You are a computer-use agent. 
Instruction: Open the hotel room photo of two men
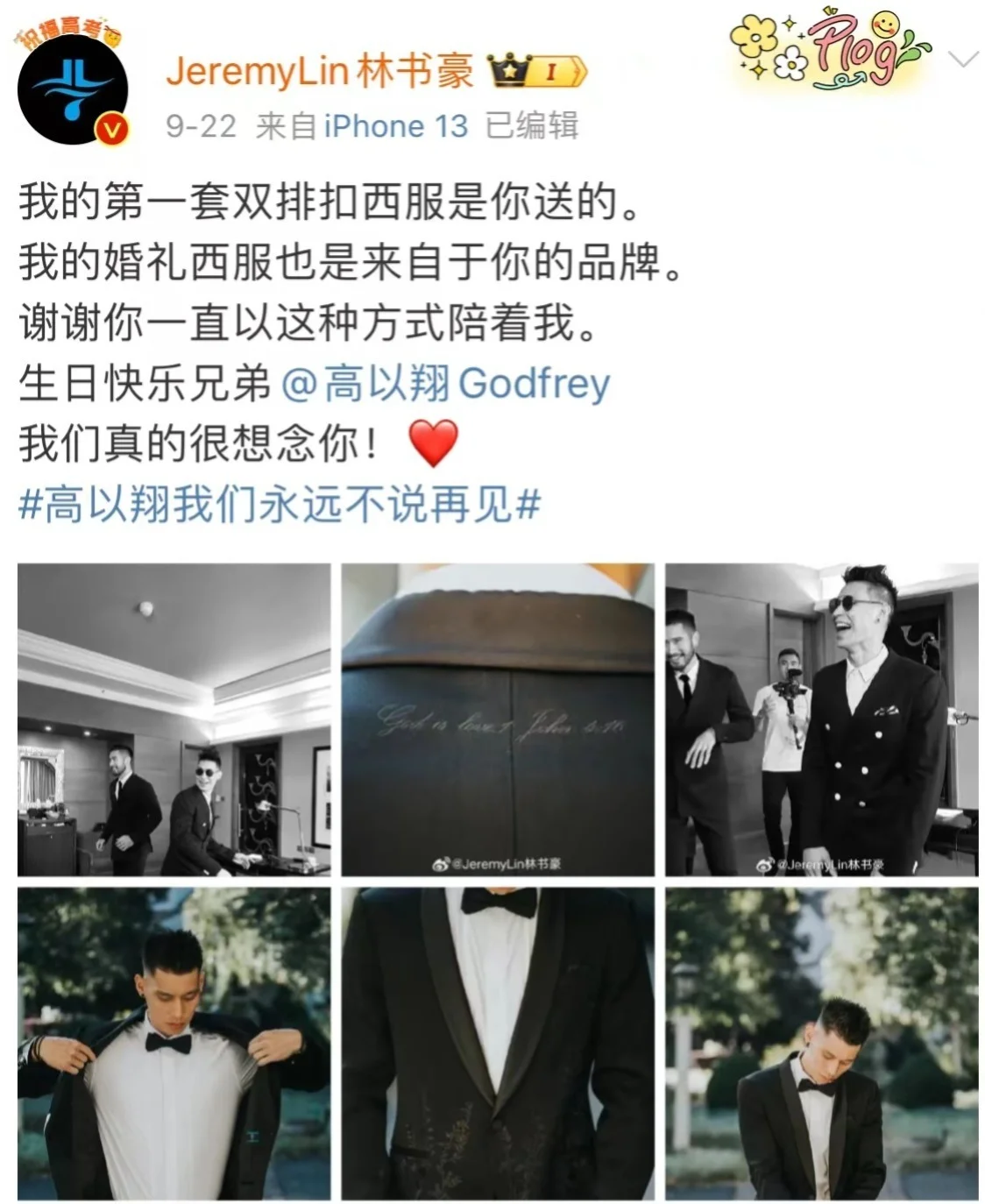pos(174,719)
